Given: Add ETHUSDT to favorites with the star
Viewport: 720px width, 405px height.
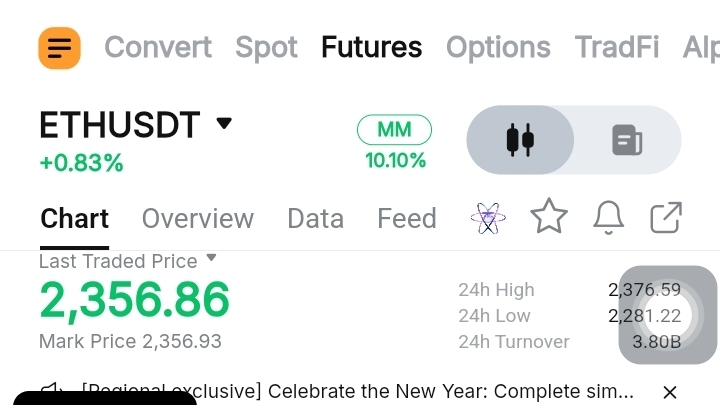Looking at the screenshot, I should (x=548, y=217).
